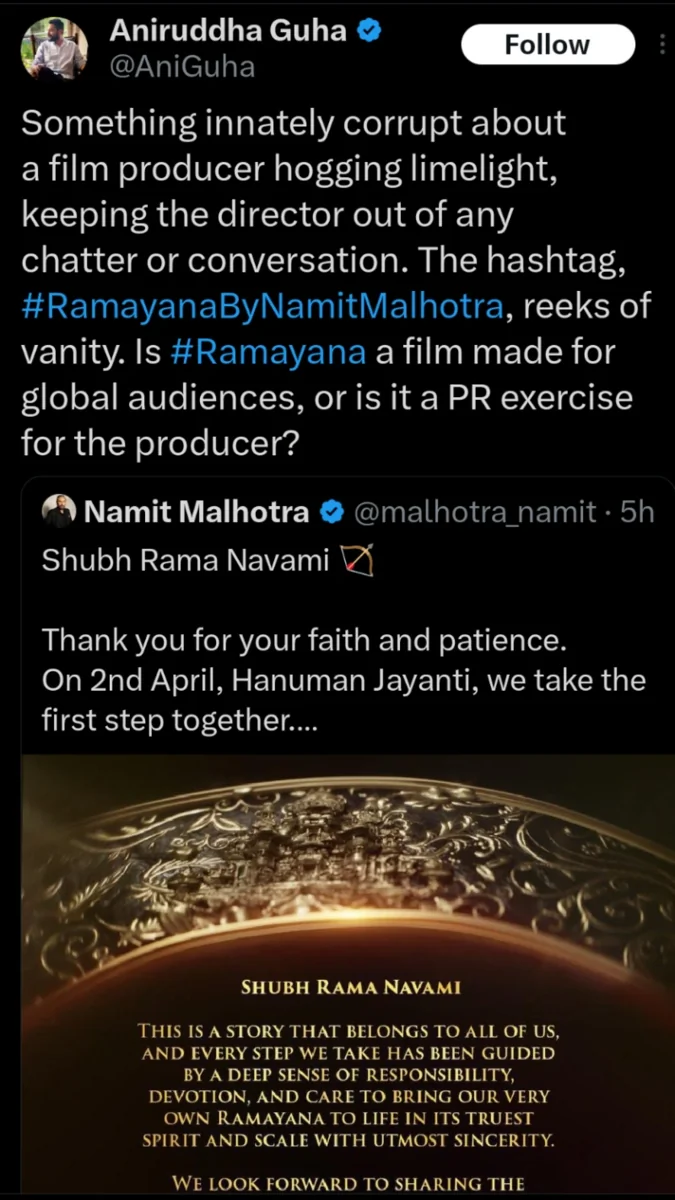
Task: Open Aniruddha Guha's profile picture
Action: click(54, 49)
